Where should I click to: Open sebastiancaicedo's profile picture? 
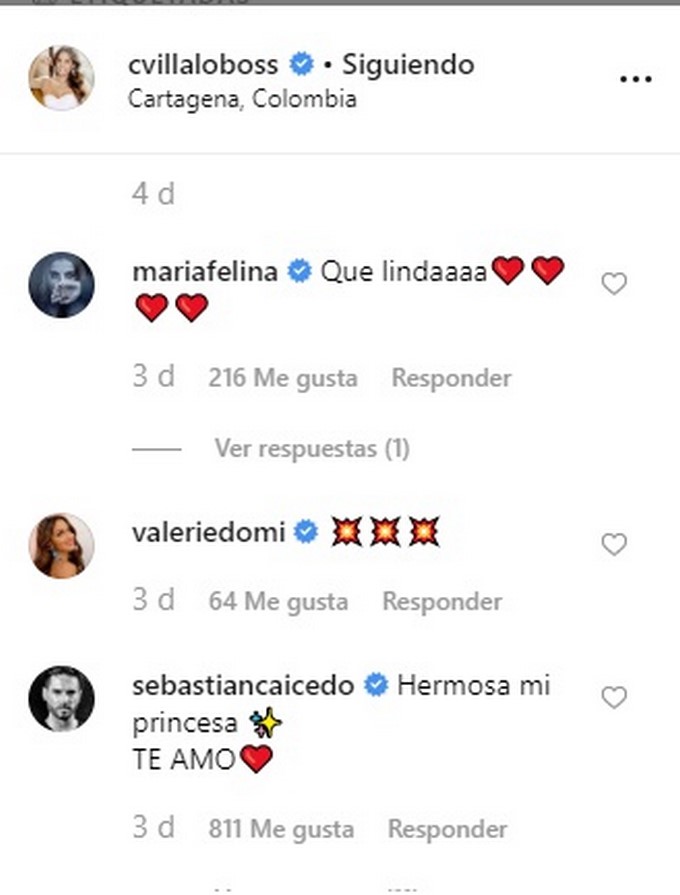(x=61, y=698)
